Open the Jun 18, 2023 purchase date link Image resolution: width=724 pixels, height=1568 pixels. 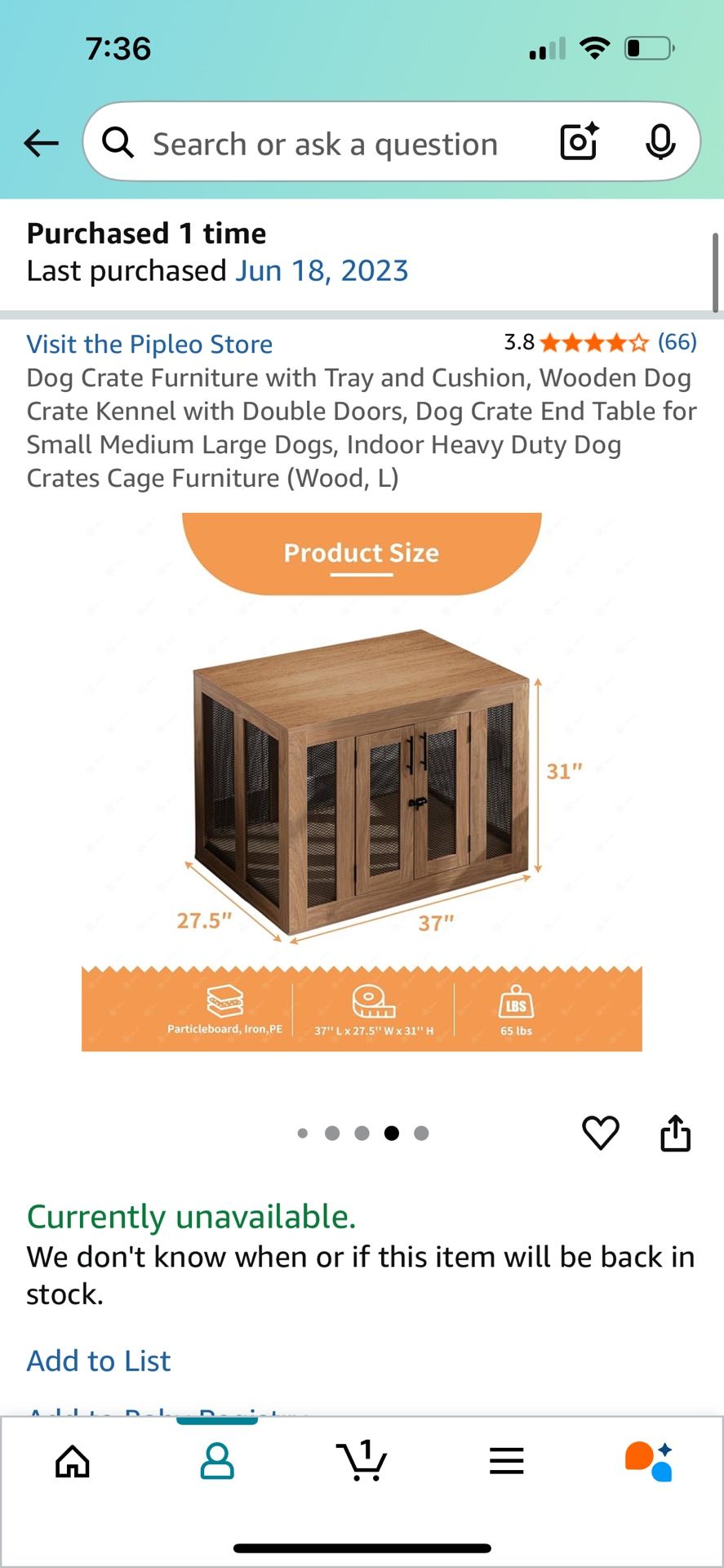pos(322,271)
